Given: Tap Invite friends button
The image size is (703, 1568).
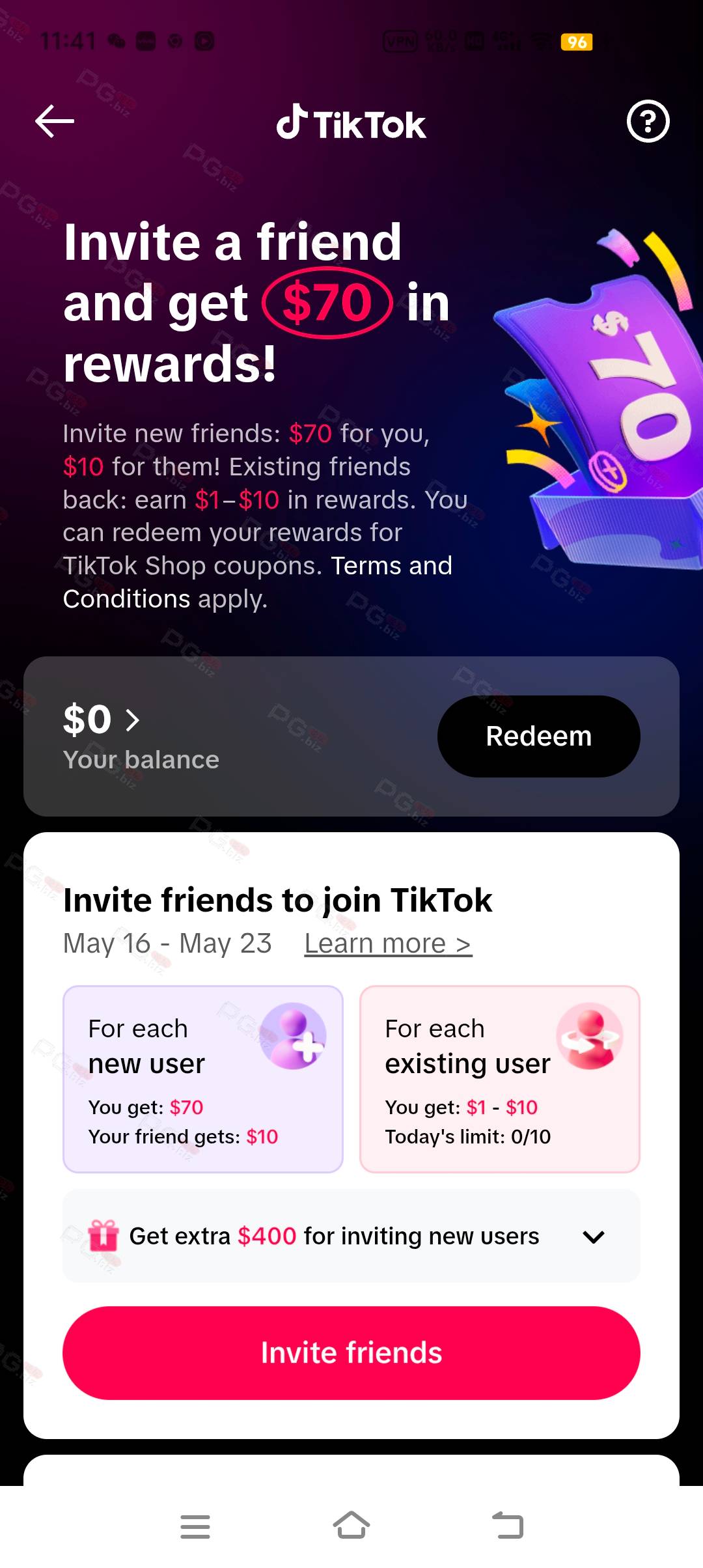Looking at the screenshot, I should click(351, 1352).
